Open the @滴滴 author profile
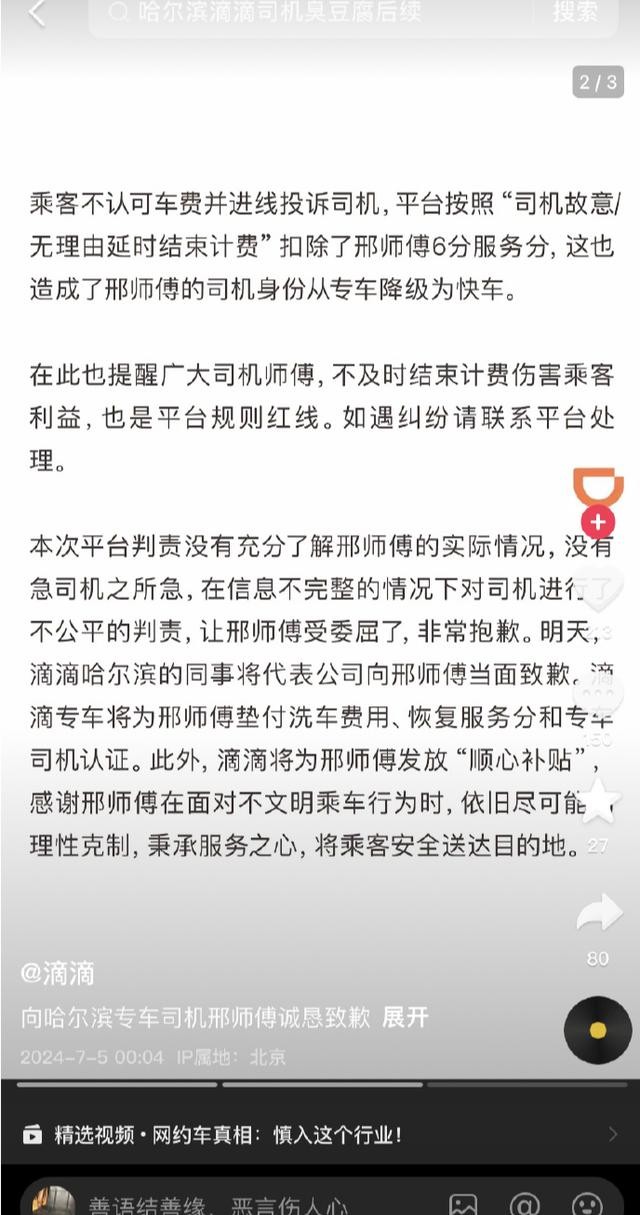This screenshot has width=640, height=1215. (x=57, y=972)
